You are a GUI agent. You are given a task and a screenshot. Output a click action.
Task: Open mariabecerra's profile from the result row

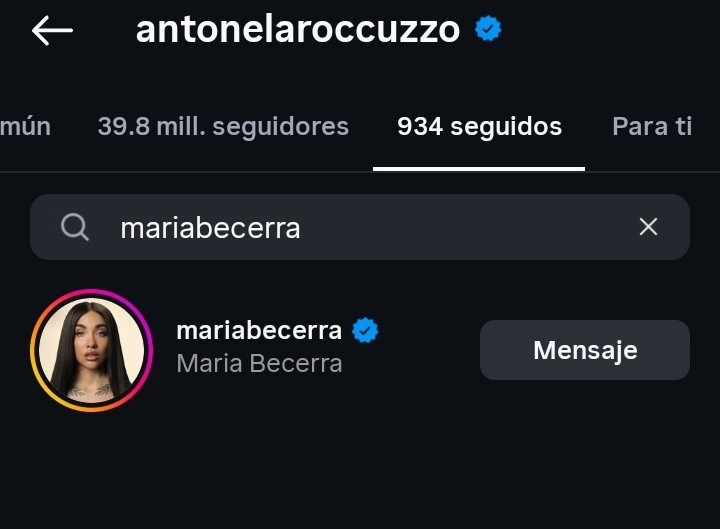[x=260, y=346]
